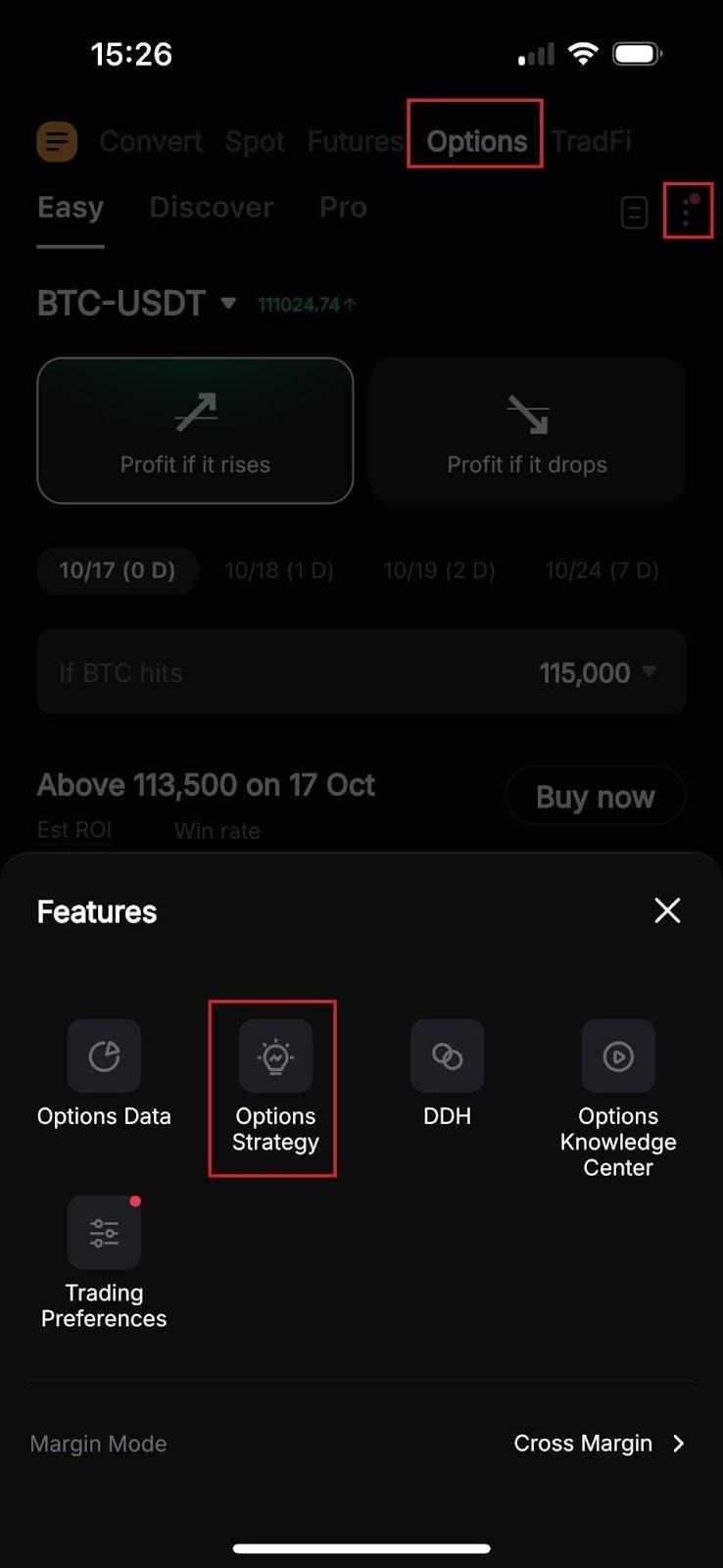Select the Options Strategy icon
Image resolution: width=723 pixels, height=1568 pixels.
coord(275,1056)
